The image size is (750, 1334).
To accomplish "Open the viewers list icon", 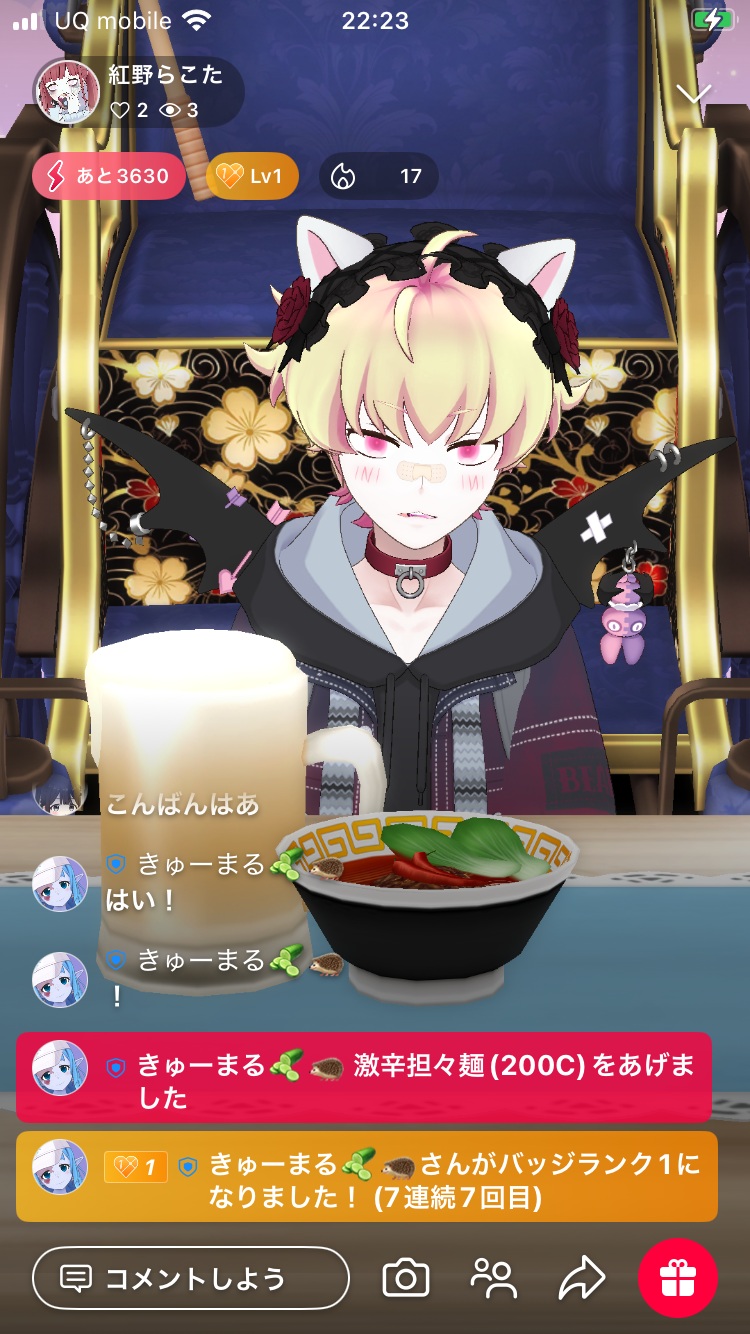I will [x=493, y=1278].
